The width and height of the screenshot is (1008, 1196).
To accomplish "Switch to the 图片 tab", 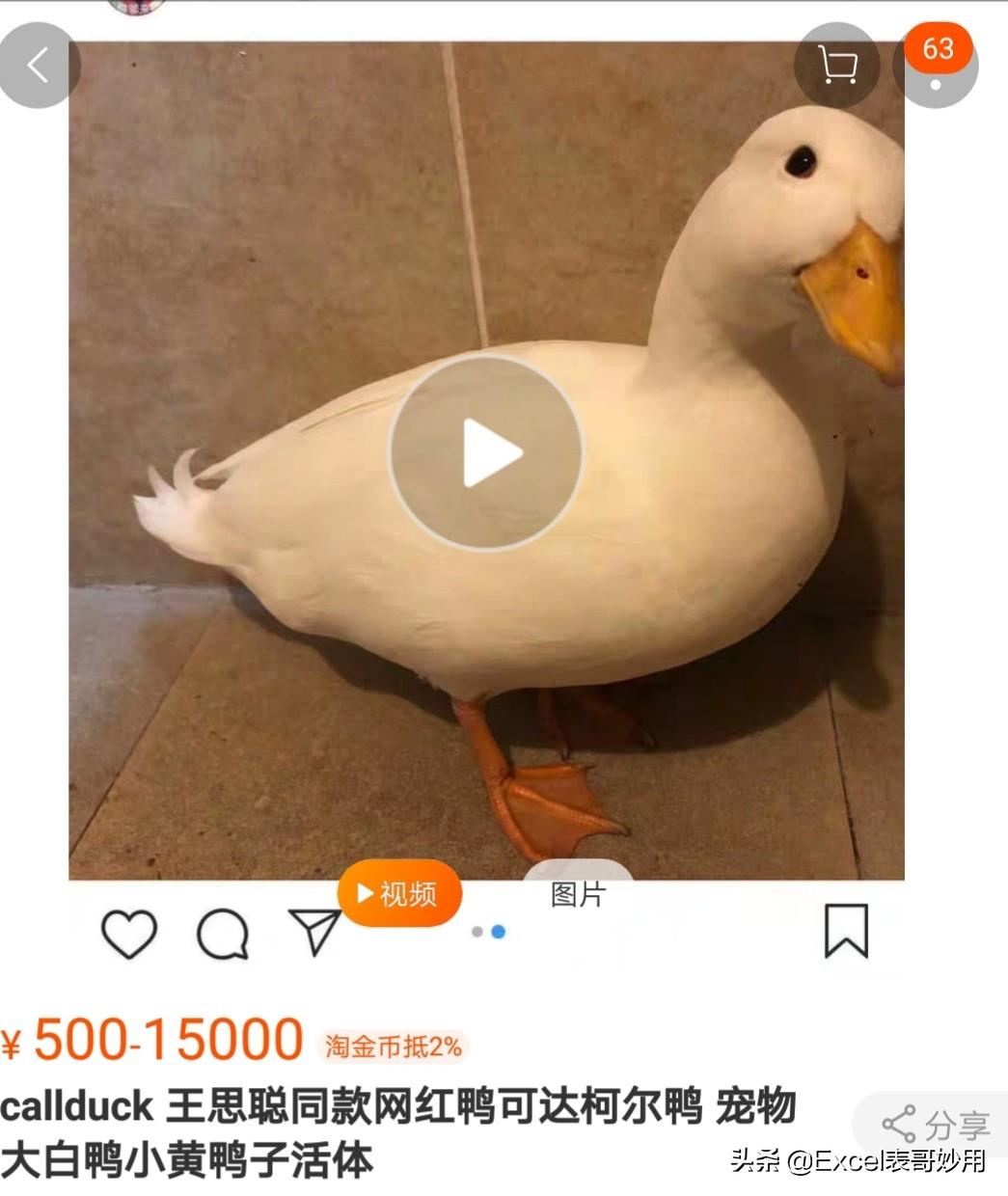I will [578, 893].
